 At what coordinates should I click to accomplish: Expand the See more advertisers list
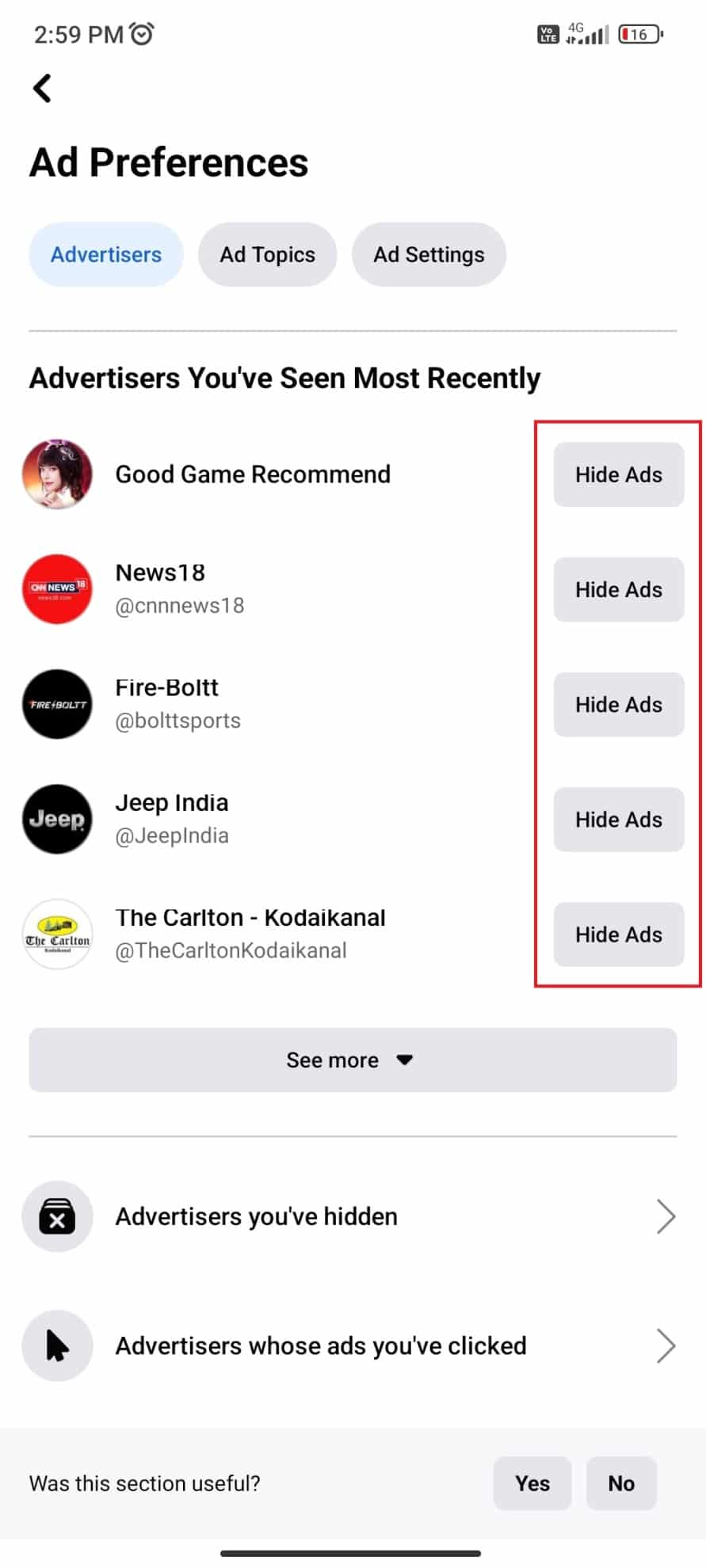click(x=353, y=1060)
